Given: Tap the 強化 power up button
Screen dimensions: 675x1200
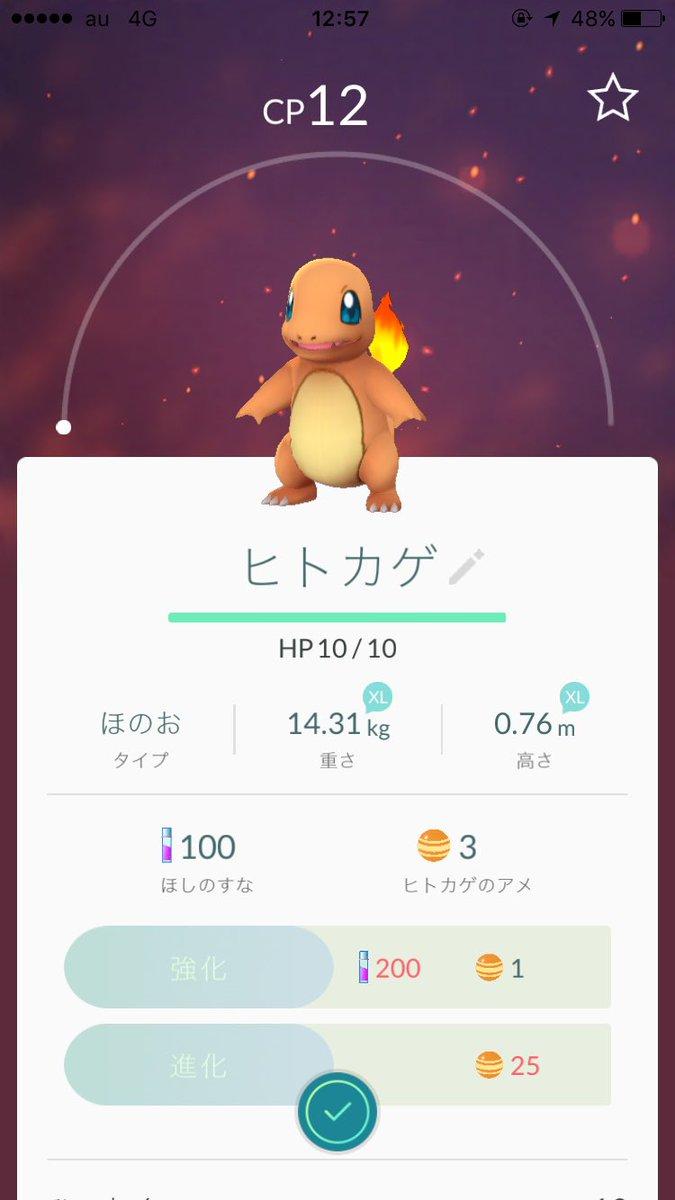Looking at the screenshot, I should (198, 967).
